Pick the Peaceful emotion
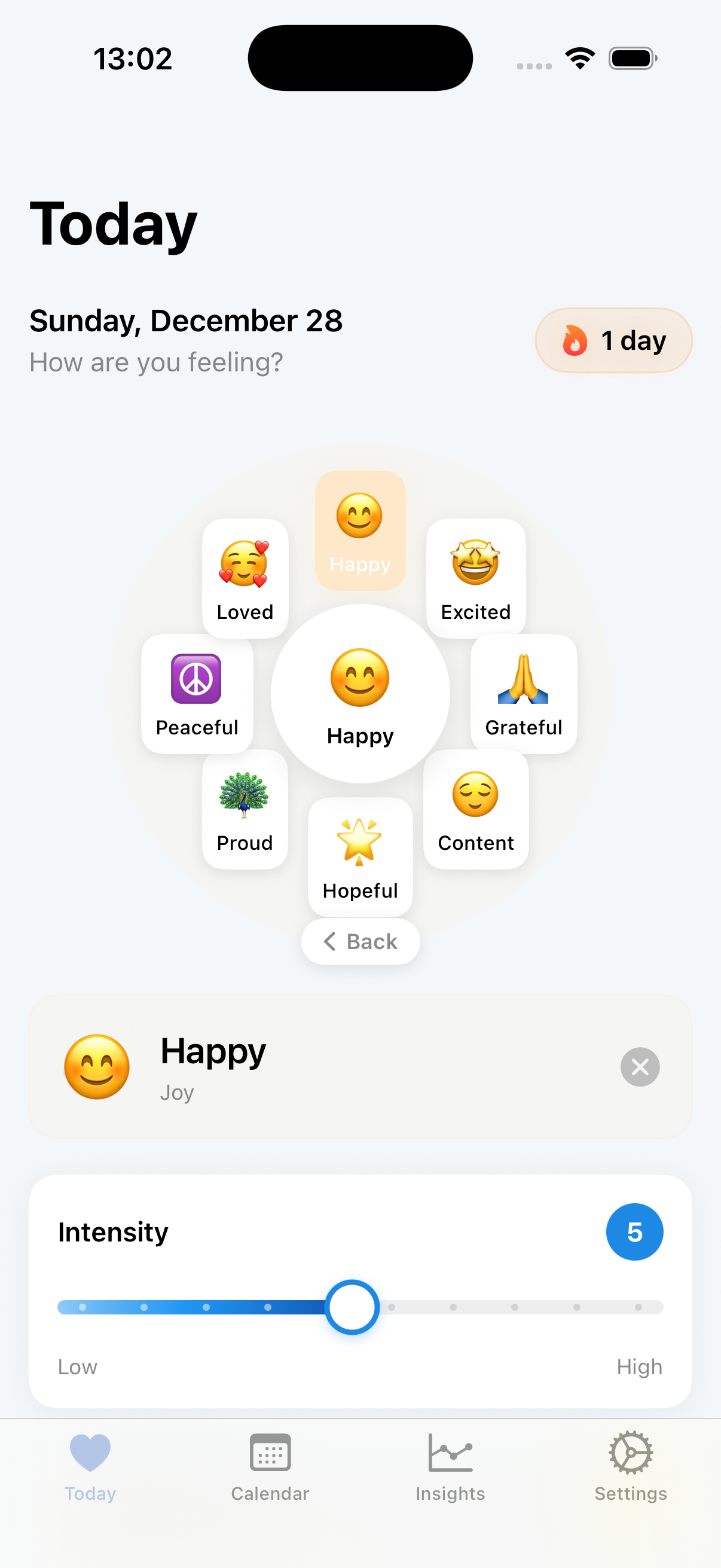This screenshot has width=721, height=1568. (197, 694)
